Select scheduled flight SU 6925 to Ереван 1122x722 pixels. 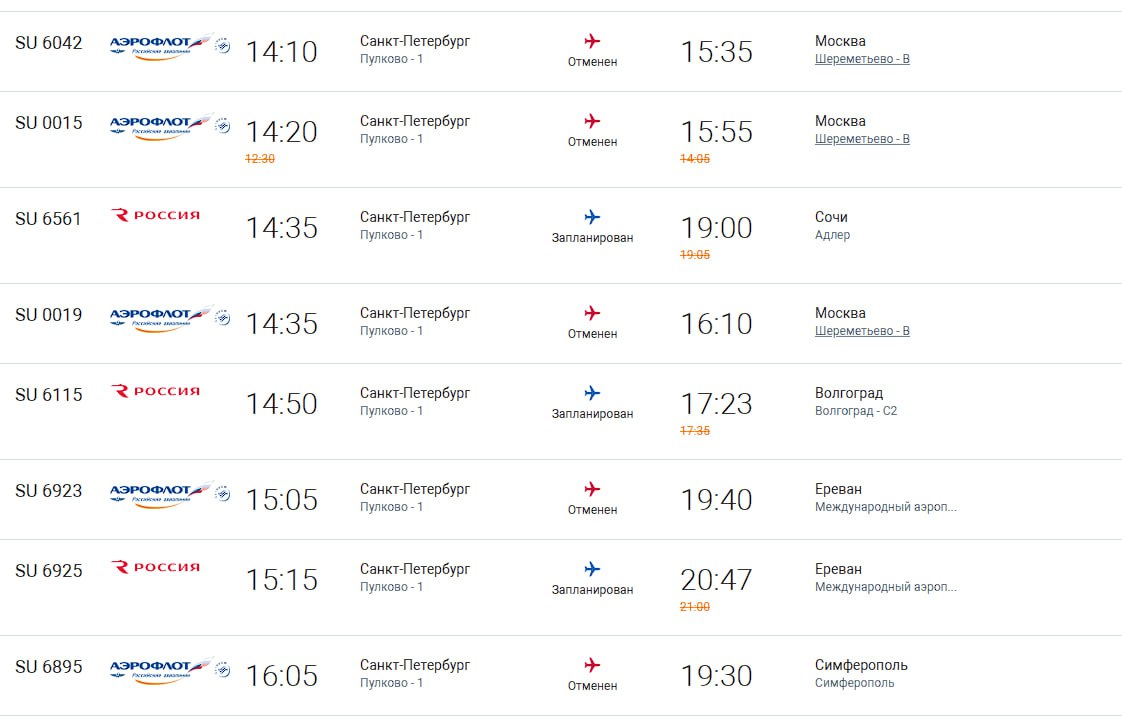coord(48,571)
